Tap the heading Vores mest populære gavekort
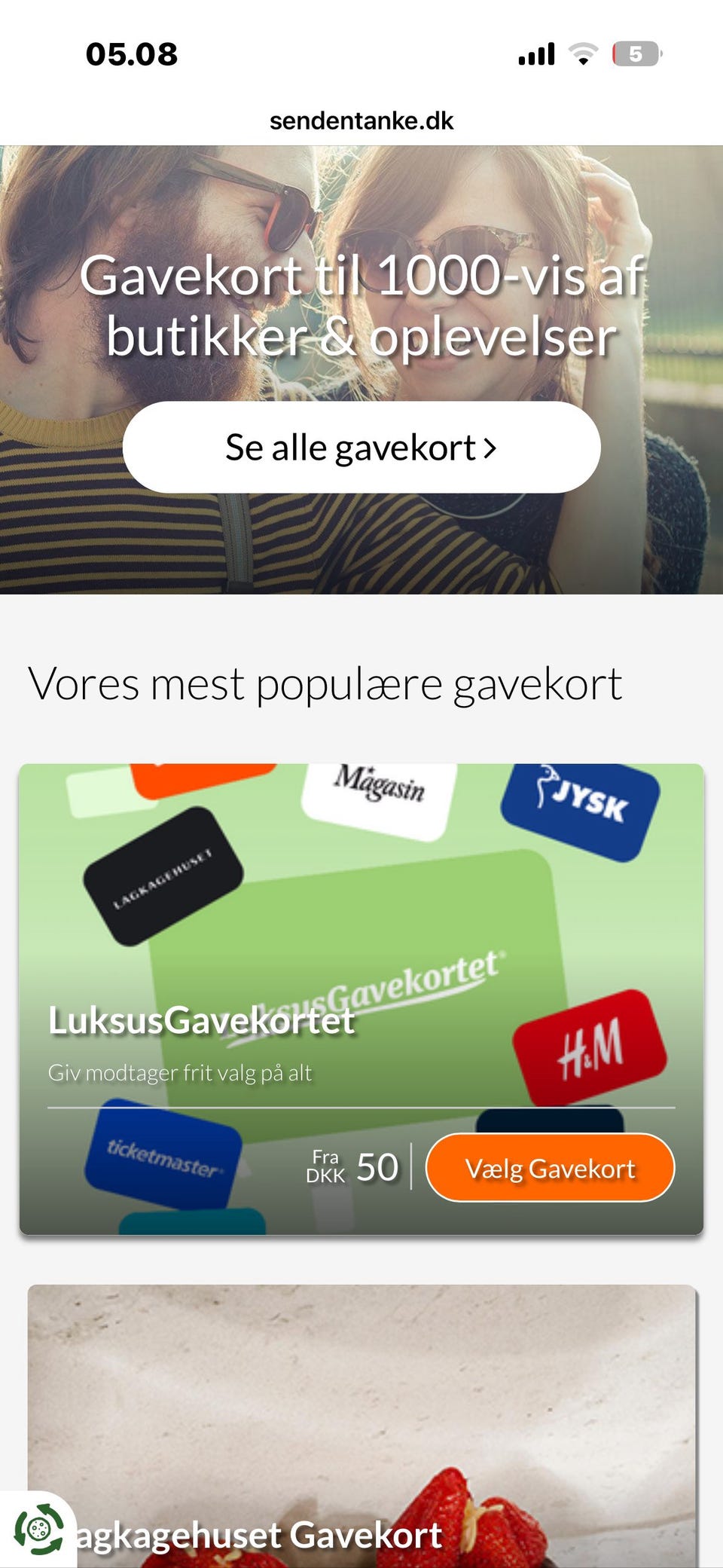 325,683
